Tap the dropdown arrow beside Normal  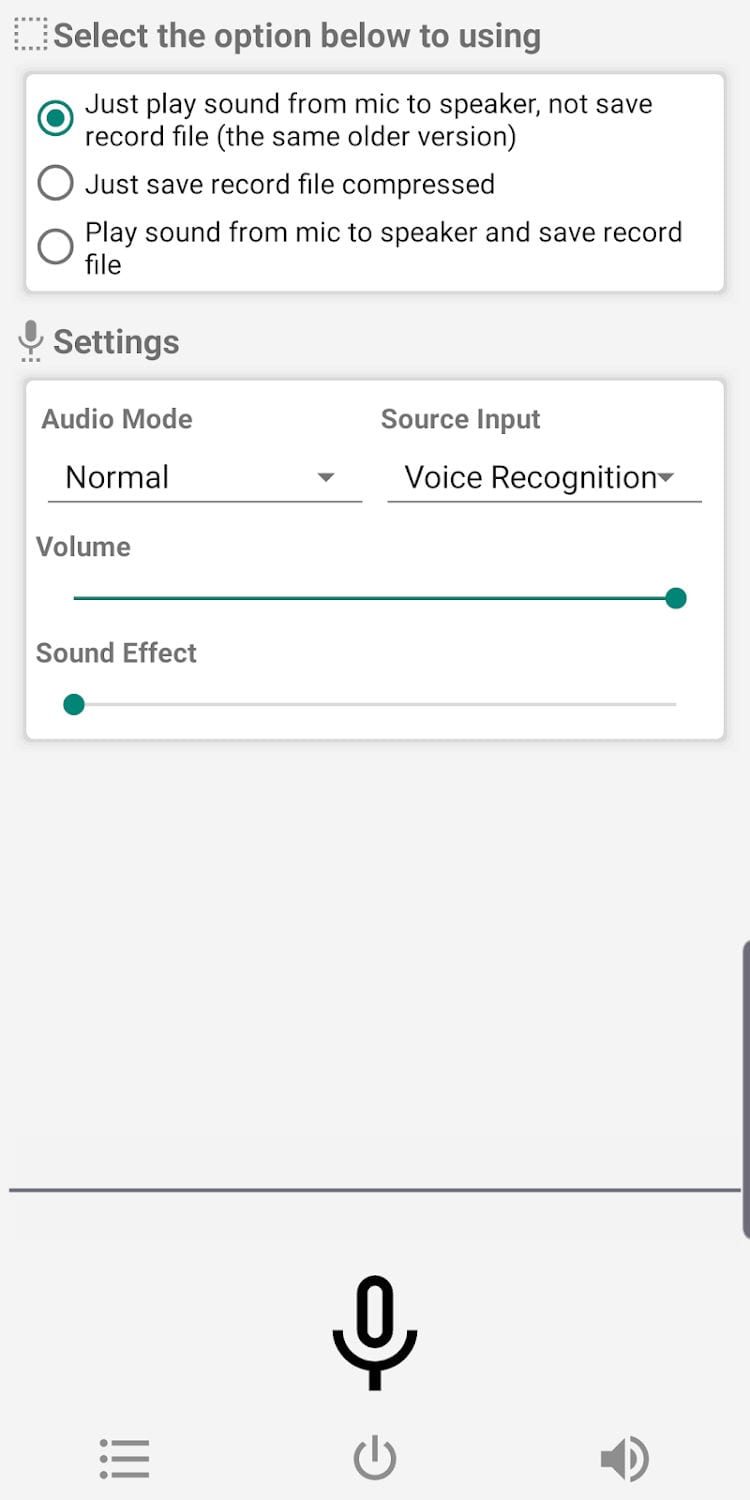(326, 478)
